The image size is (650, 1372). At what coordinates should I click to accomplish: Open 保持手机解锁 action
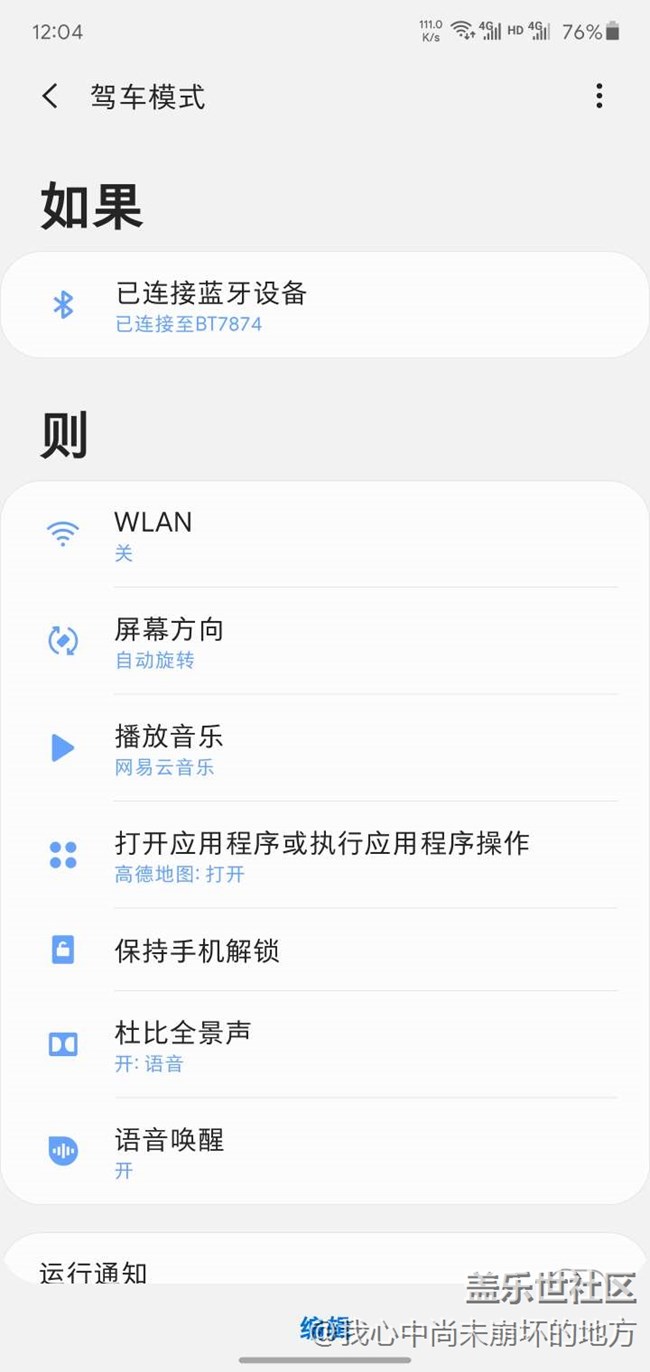(324, 950)
